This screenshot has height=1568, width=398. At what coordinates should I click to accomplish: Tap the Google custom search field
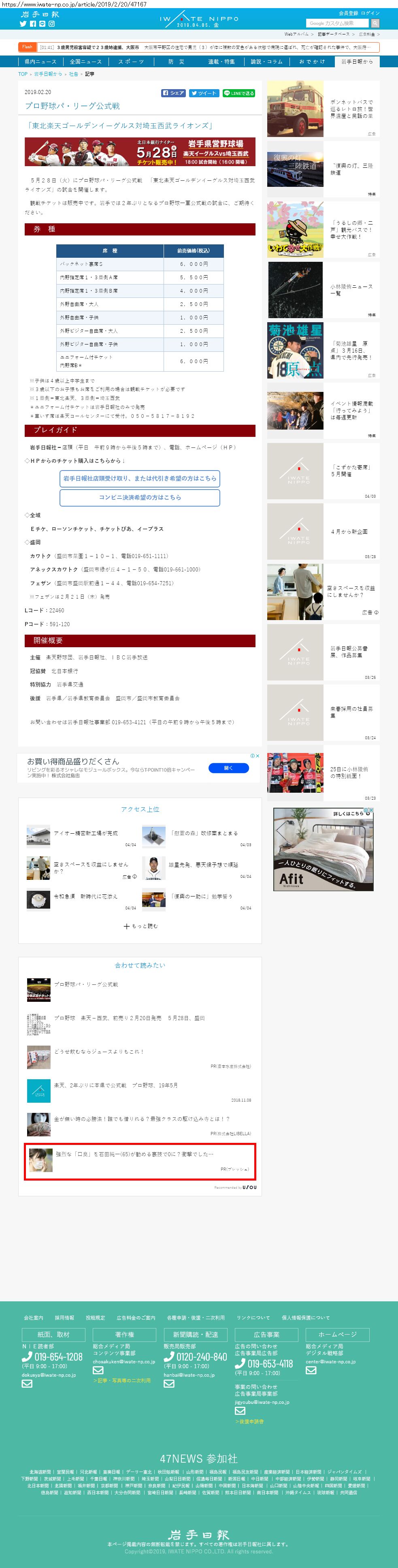pyautogui.click(x=338, y=23)
